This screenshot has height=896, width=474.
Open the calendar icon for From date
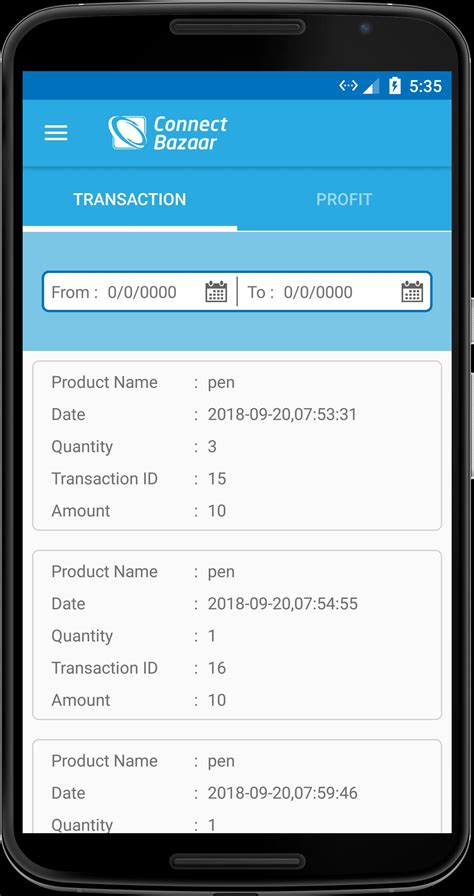[216, 291]
